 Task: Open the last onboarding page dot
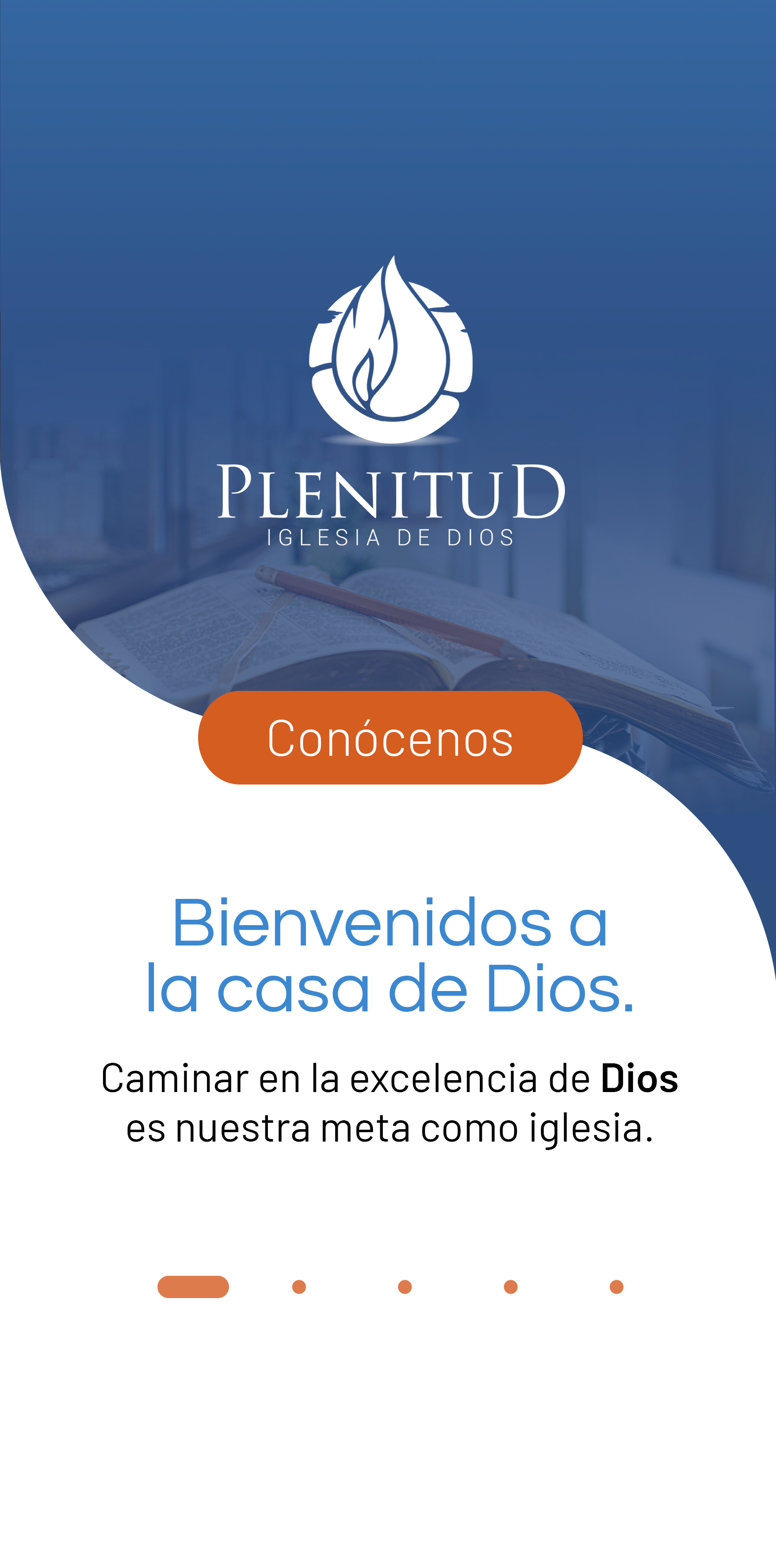point(617,1286)
